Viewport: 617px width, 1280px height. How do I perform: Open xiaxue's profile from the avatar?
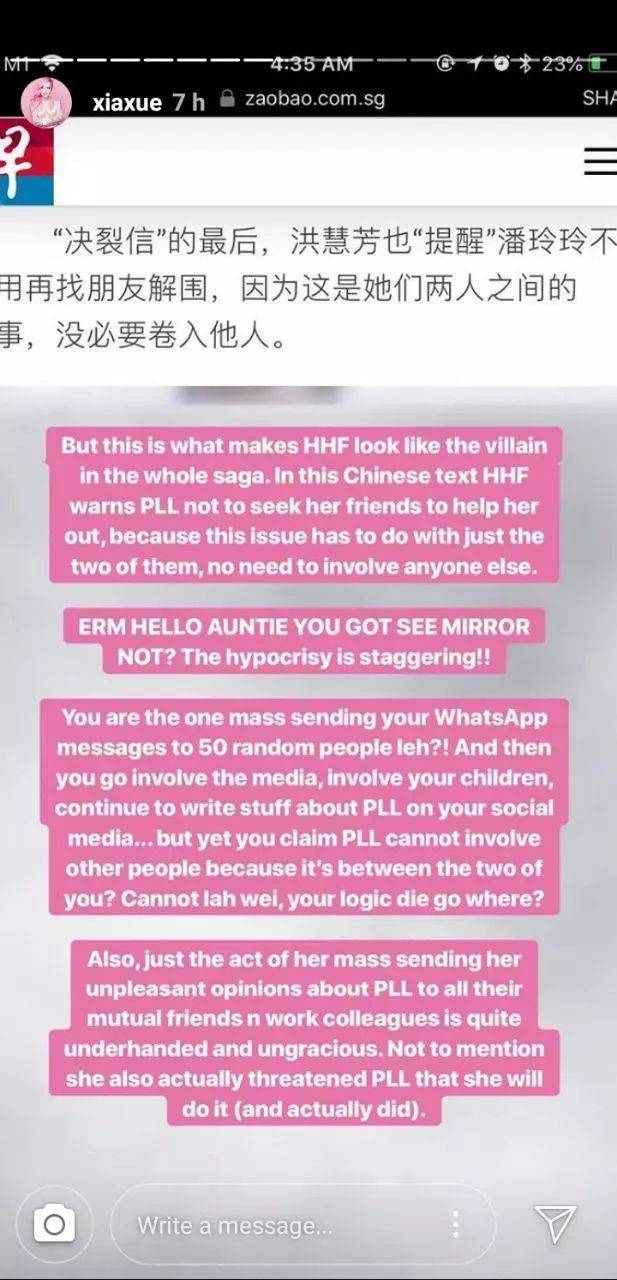pyautogui.click(x=46, y=102)
